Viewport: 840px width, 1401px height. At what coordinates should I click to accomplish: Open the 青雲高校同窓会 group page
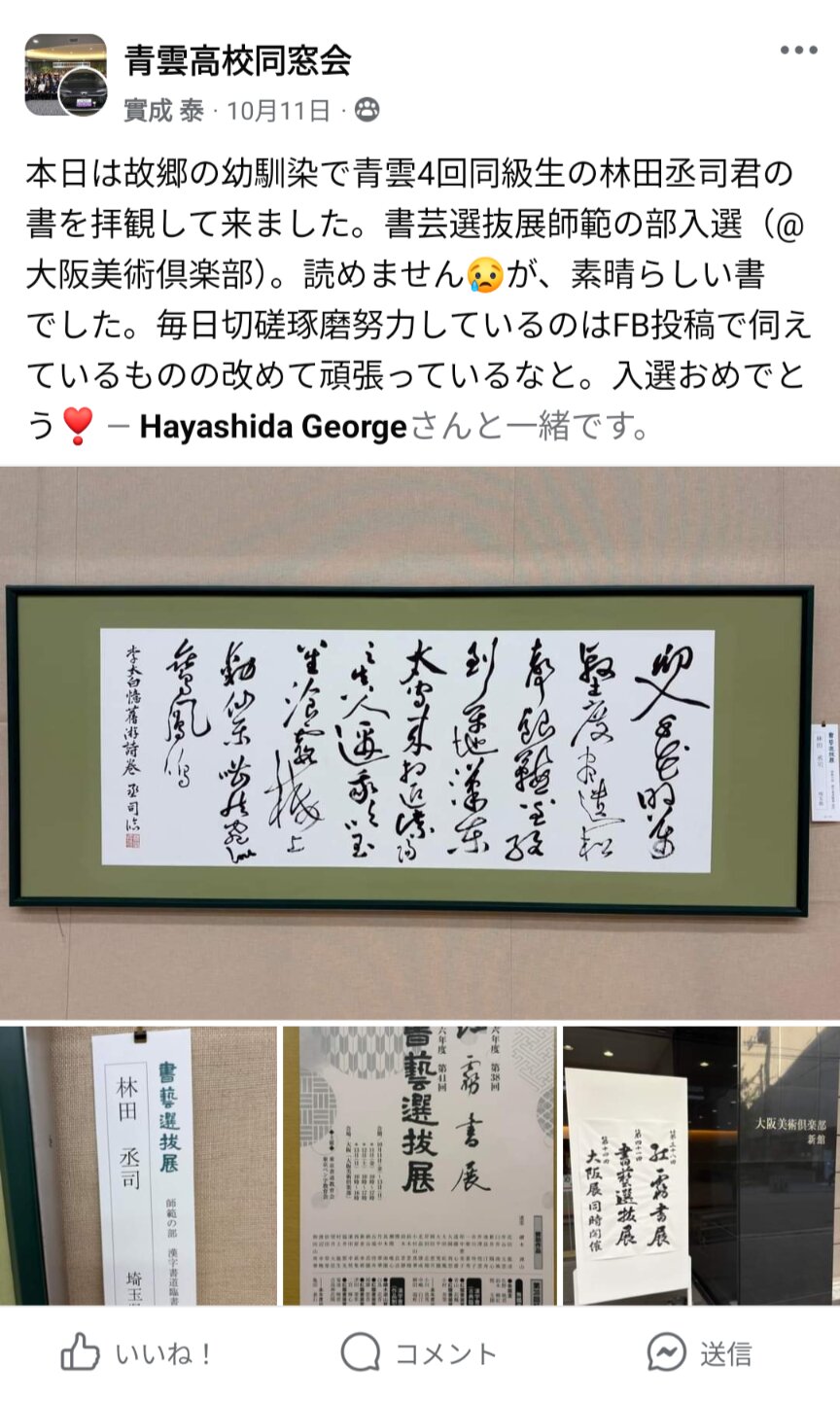237,61
